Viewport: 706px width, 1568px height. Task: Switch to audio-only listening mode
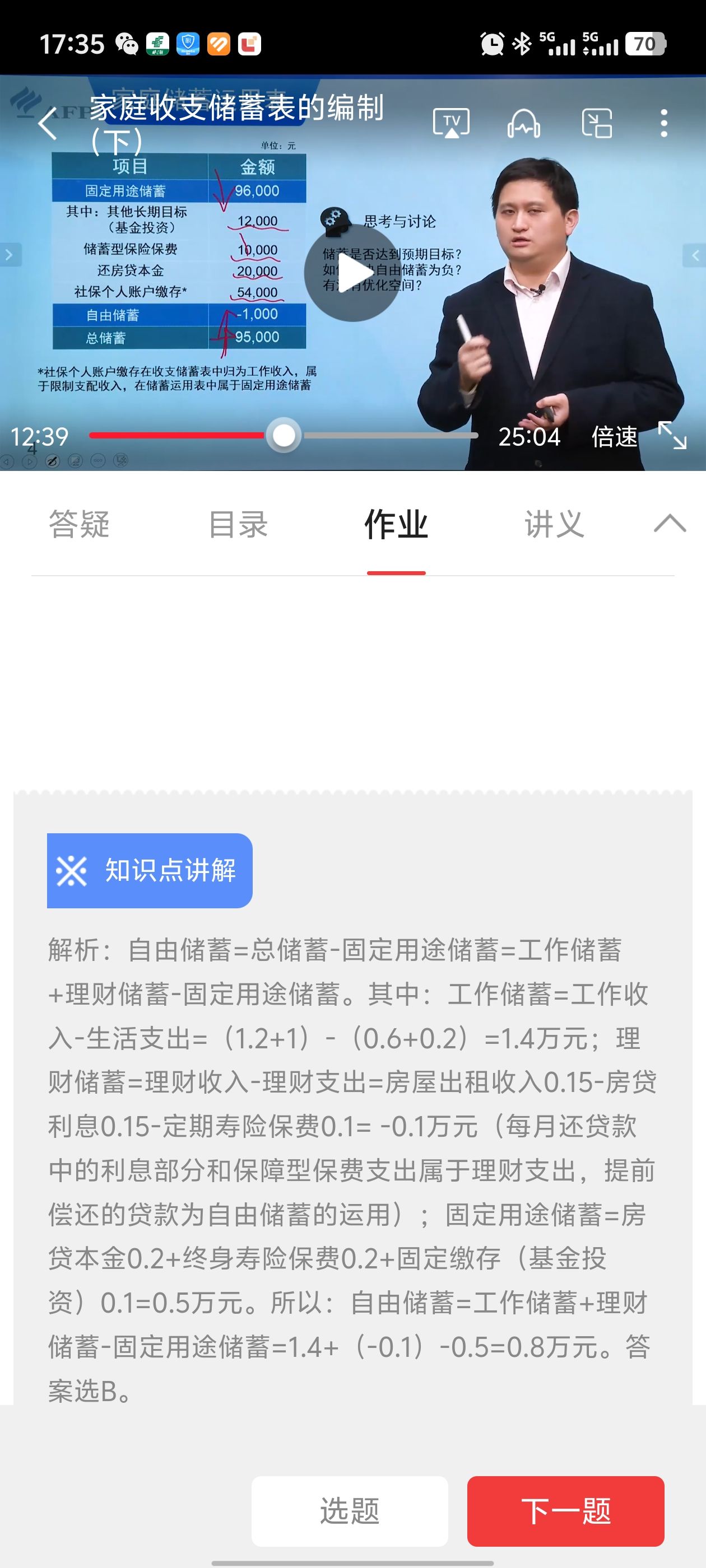(x=524, y=124)
